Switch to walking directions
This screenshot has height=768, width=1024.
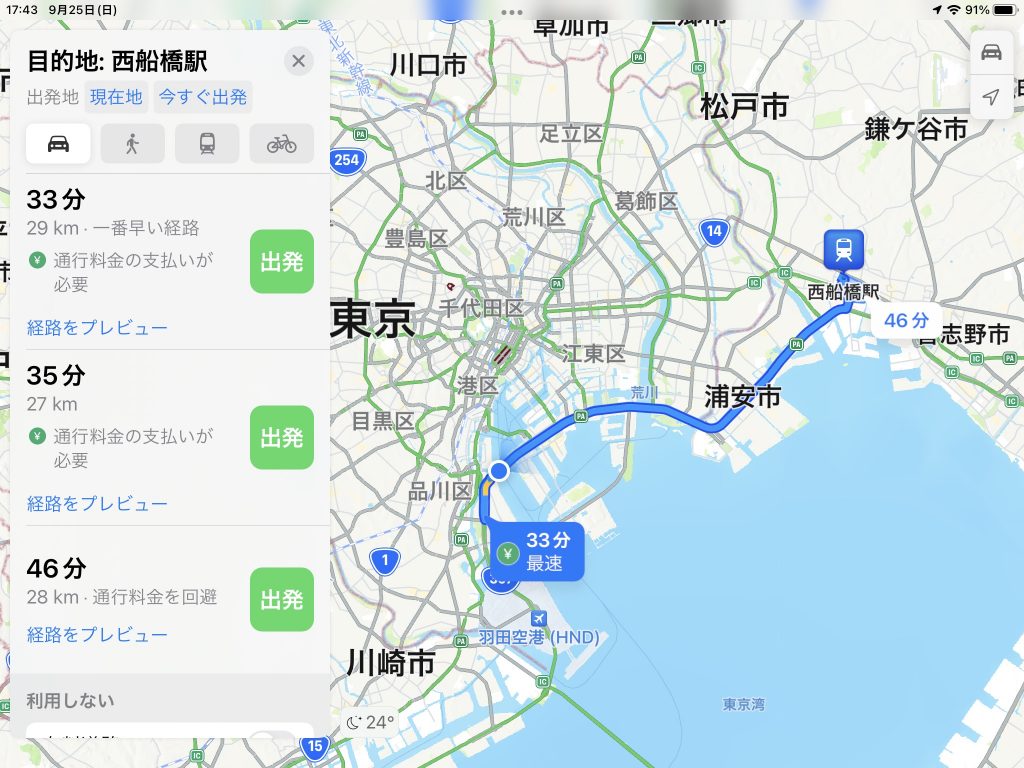[x=132, y=144]
